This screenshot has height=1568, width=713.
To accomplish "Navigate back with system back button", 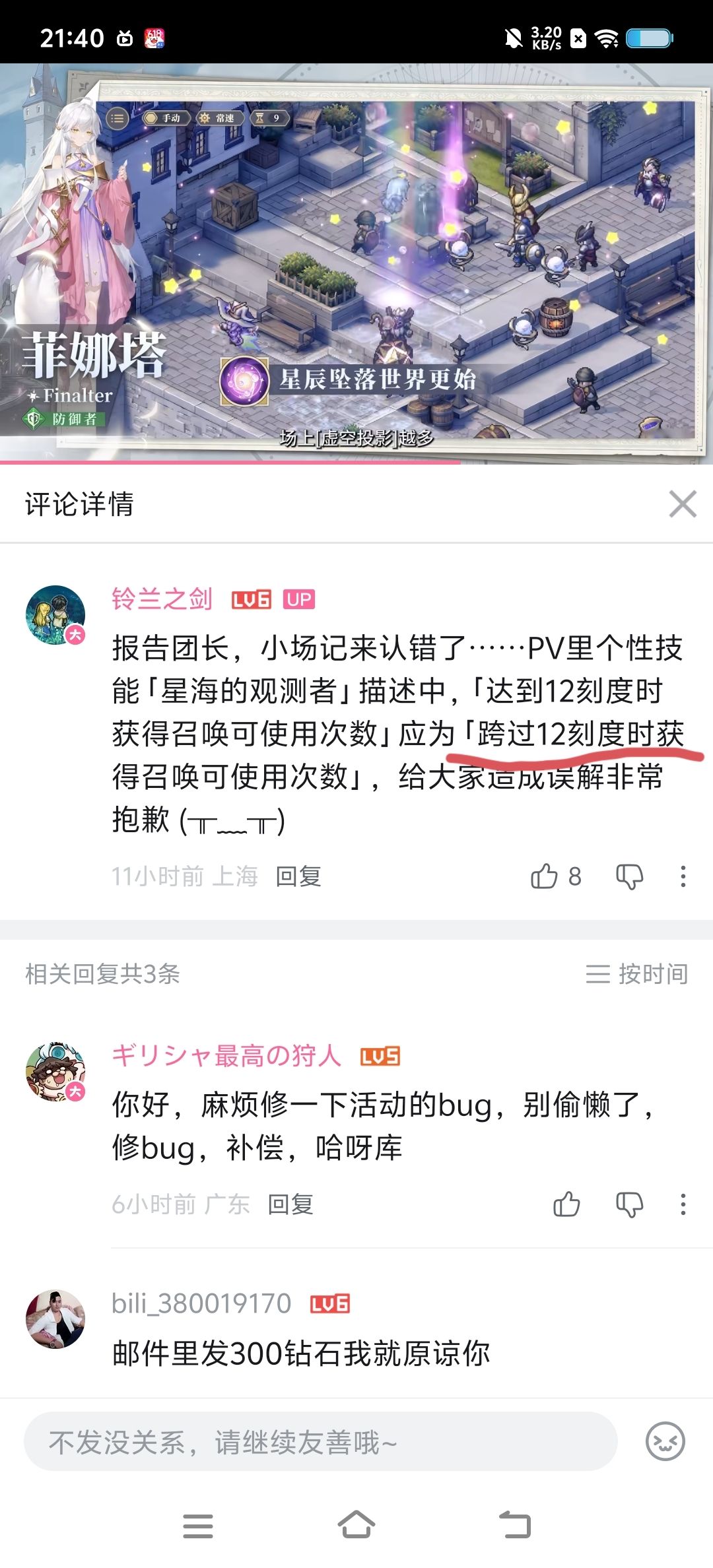I will pos(515,1525).
